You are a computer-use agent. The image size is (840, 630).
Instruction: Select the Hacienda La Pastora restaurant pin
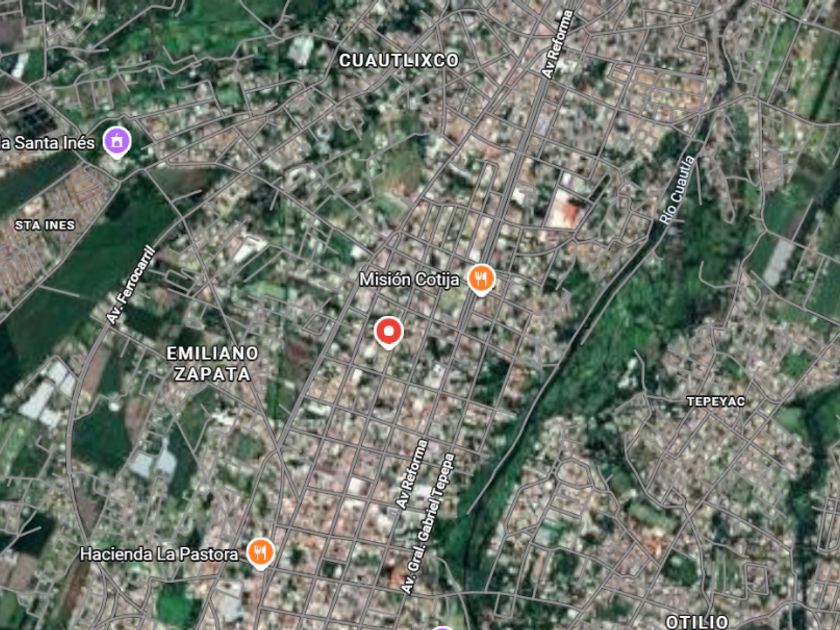pos(260,553)
